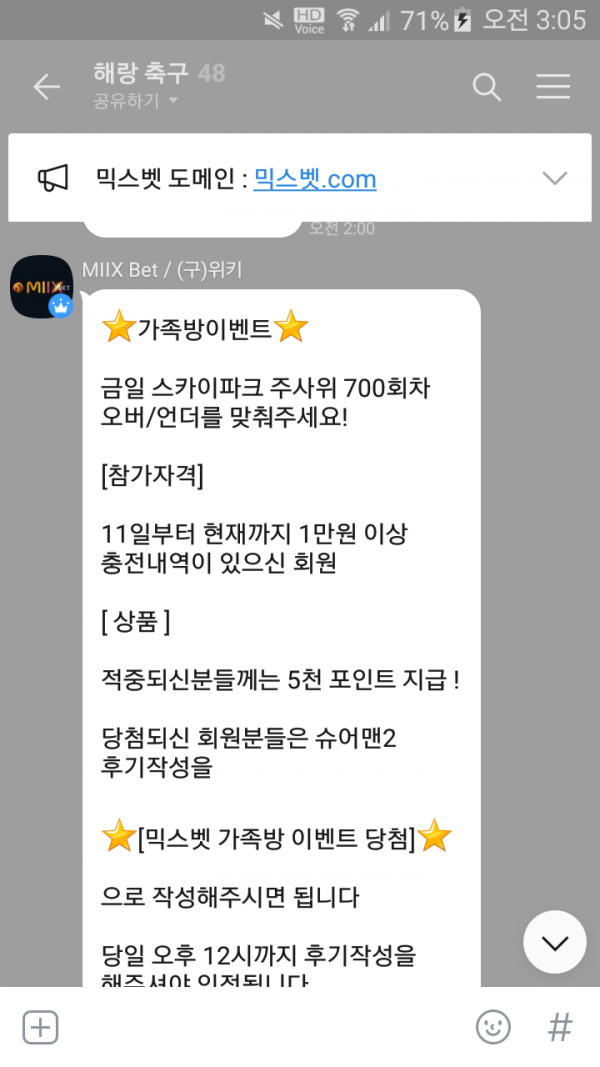View MIIX Bet sender profile picture

41,286
